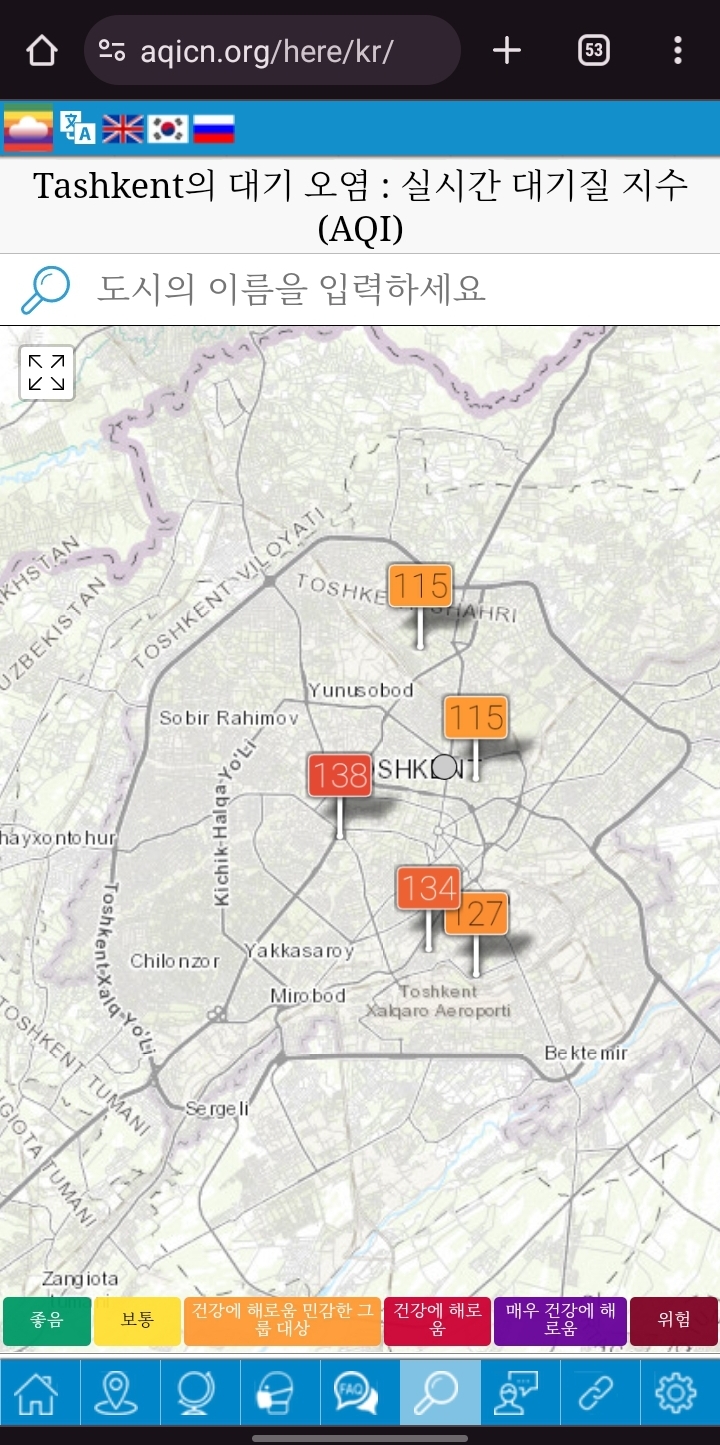This screenshot has height=1445, width=720.
Task: Open the browser overflow menu
Action: (677, 50)
